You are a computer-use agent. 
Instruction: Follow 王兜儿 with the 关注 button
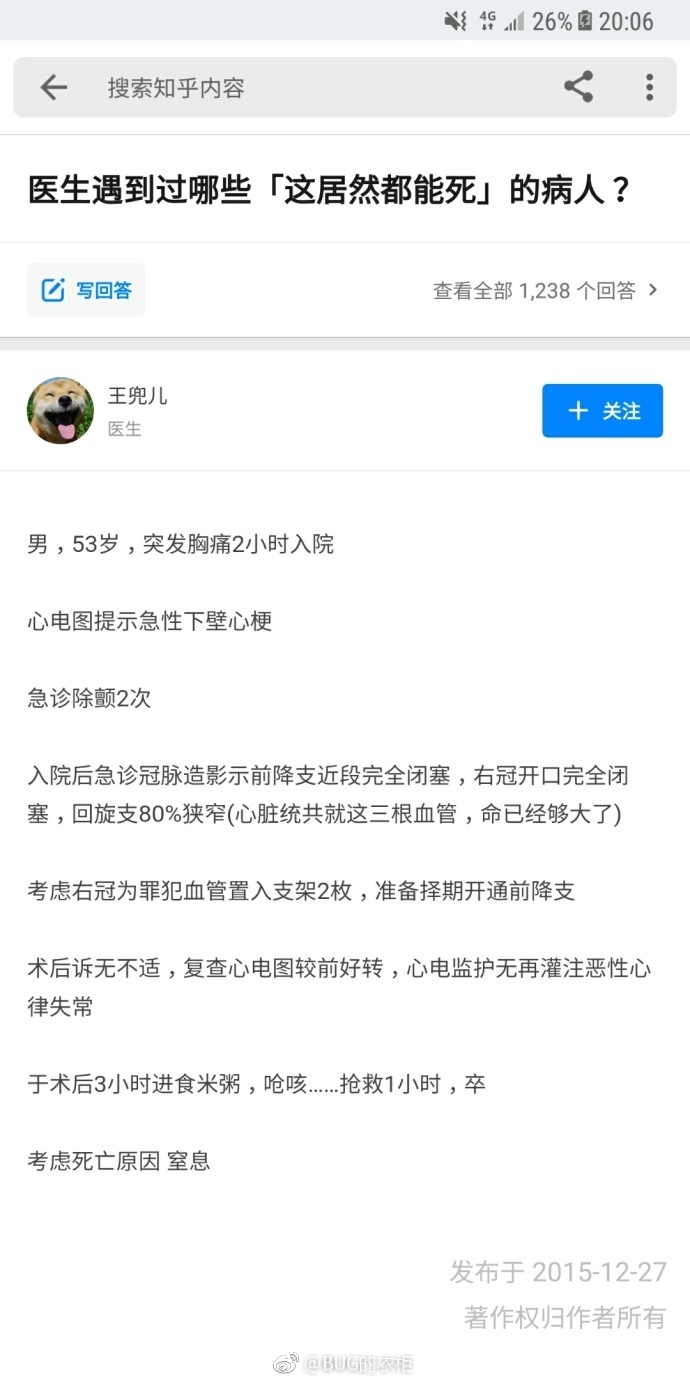(x=602, y=411)
